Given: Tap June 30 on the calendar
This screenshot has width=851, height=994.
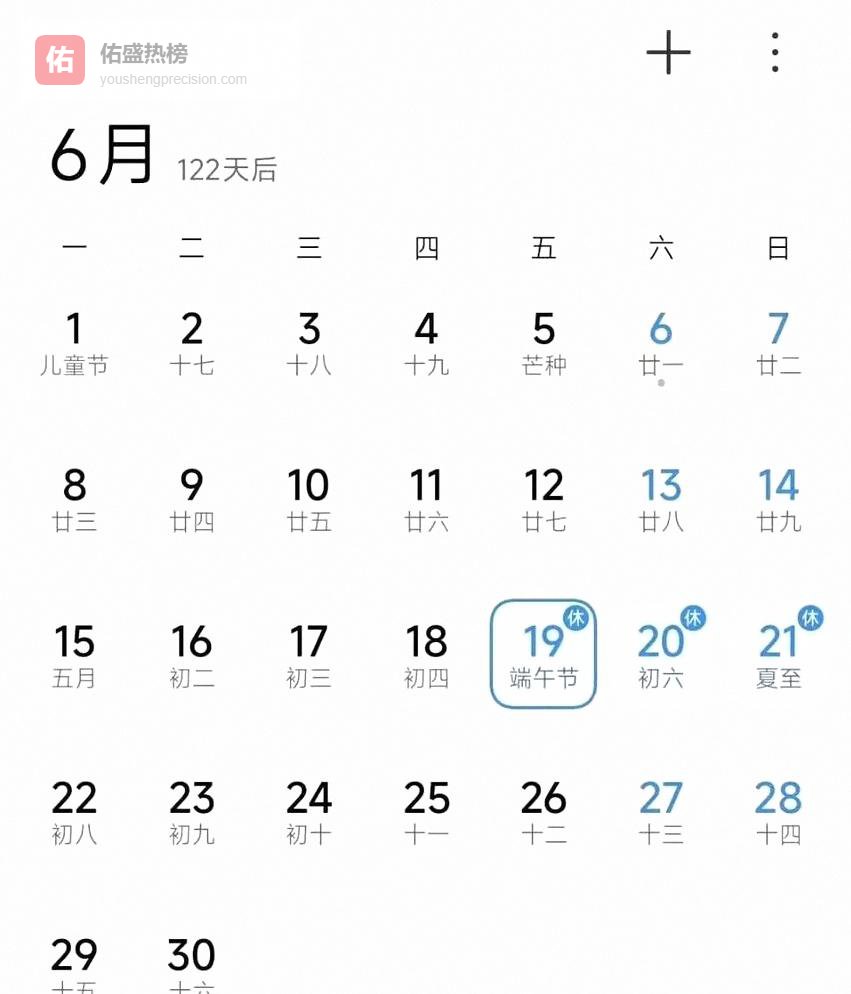Looking at the screenshot, I should tap(191, 962).
